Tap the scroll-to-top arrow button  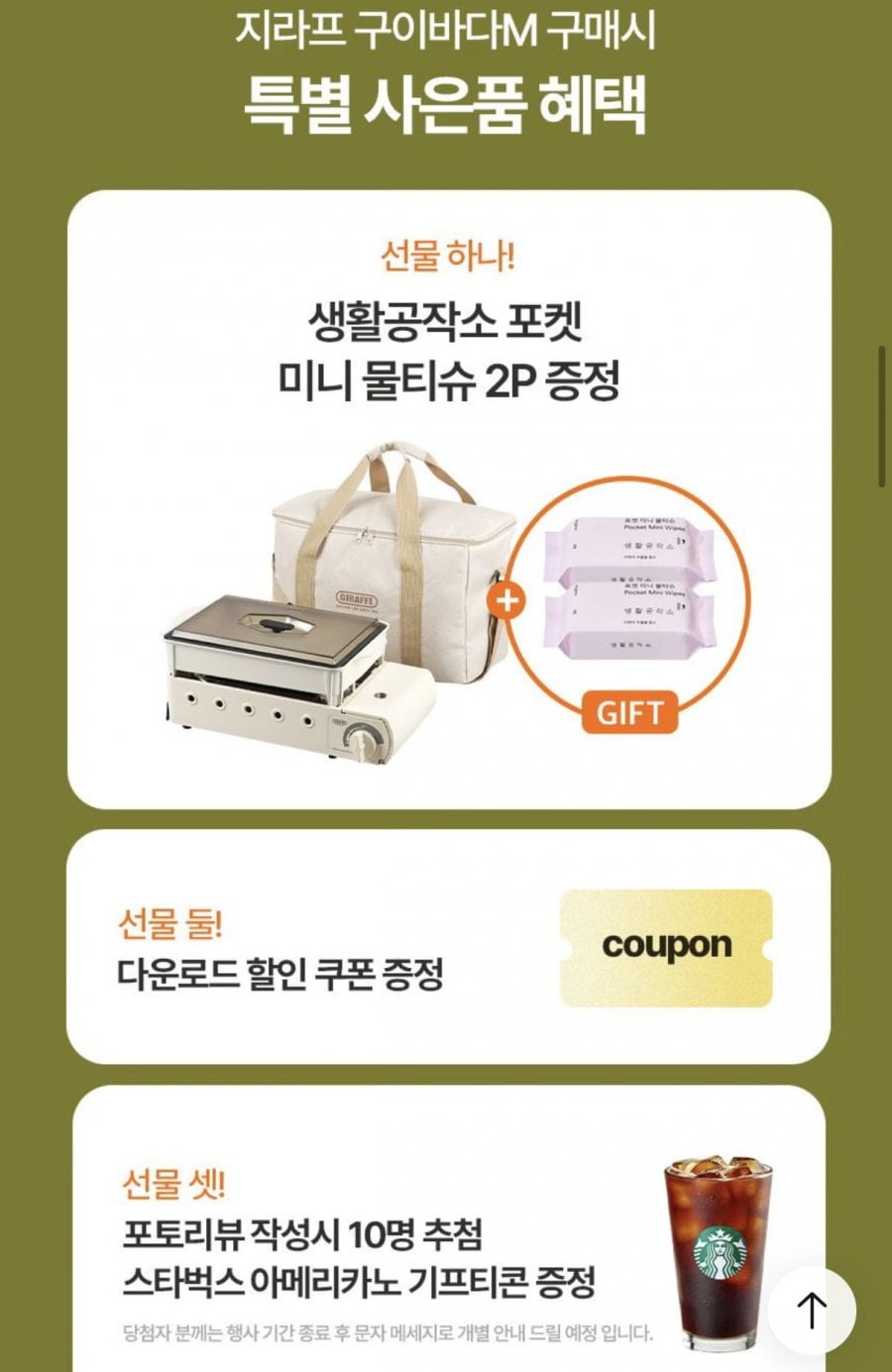pyautogui.click(x=812, y=1310)
